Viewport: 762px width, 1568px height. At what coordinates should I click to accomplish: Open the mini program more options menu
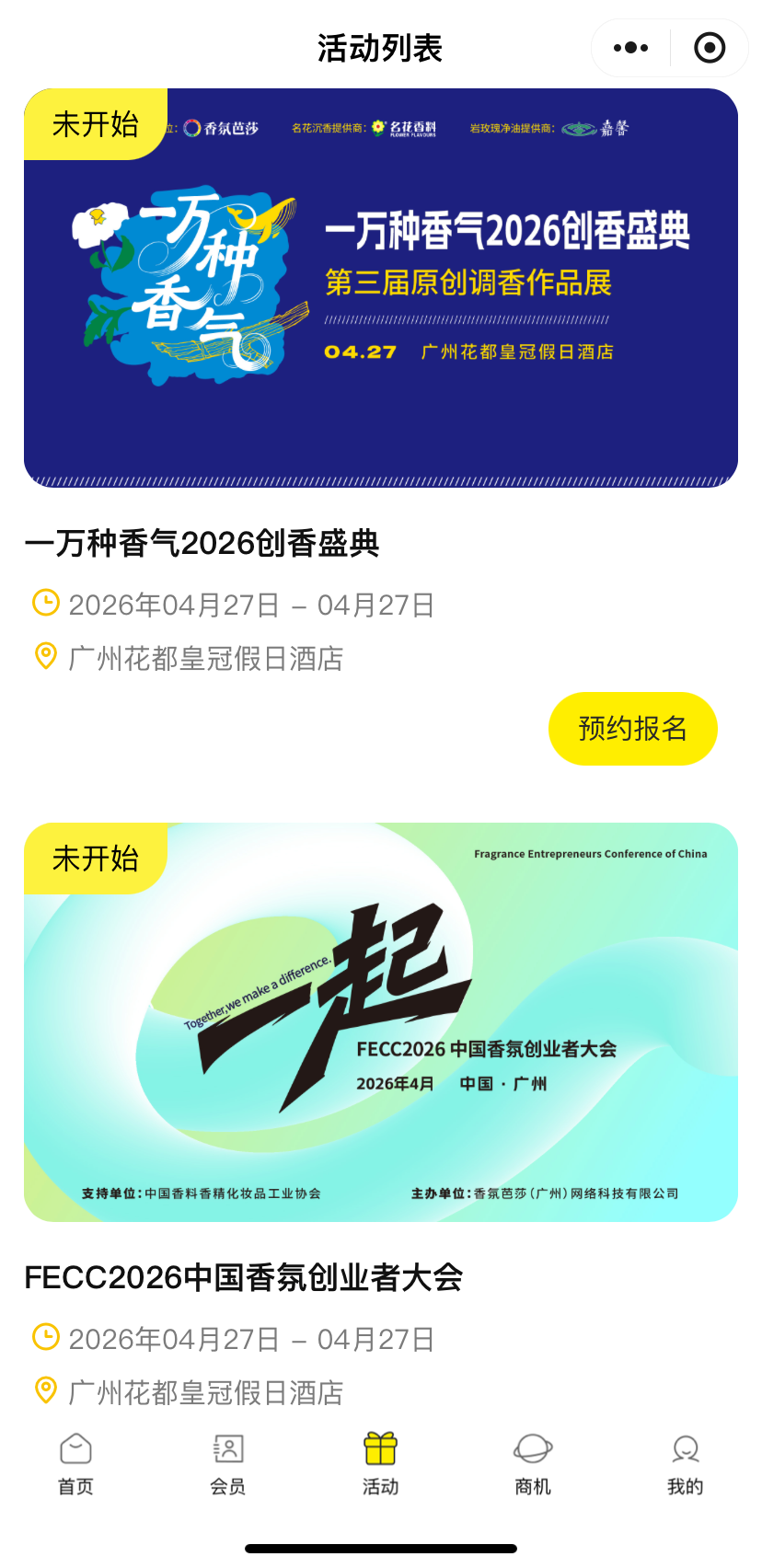pyautogui.click(x=630, y=48)
